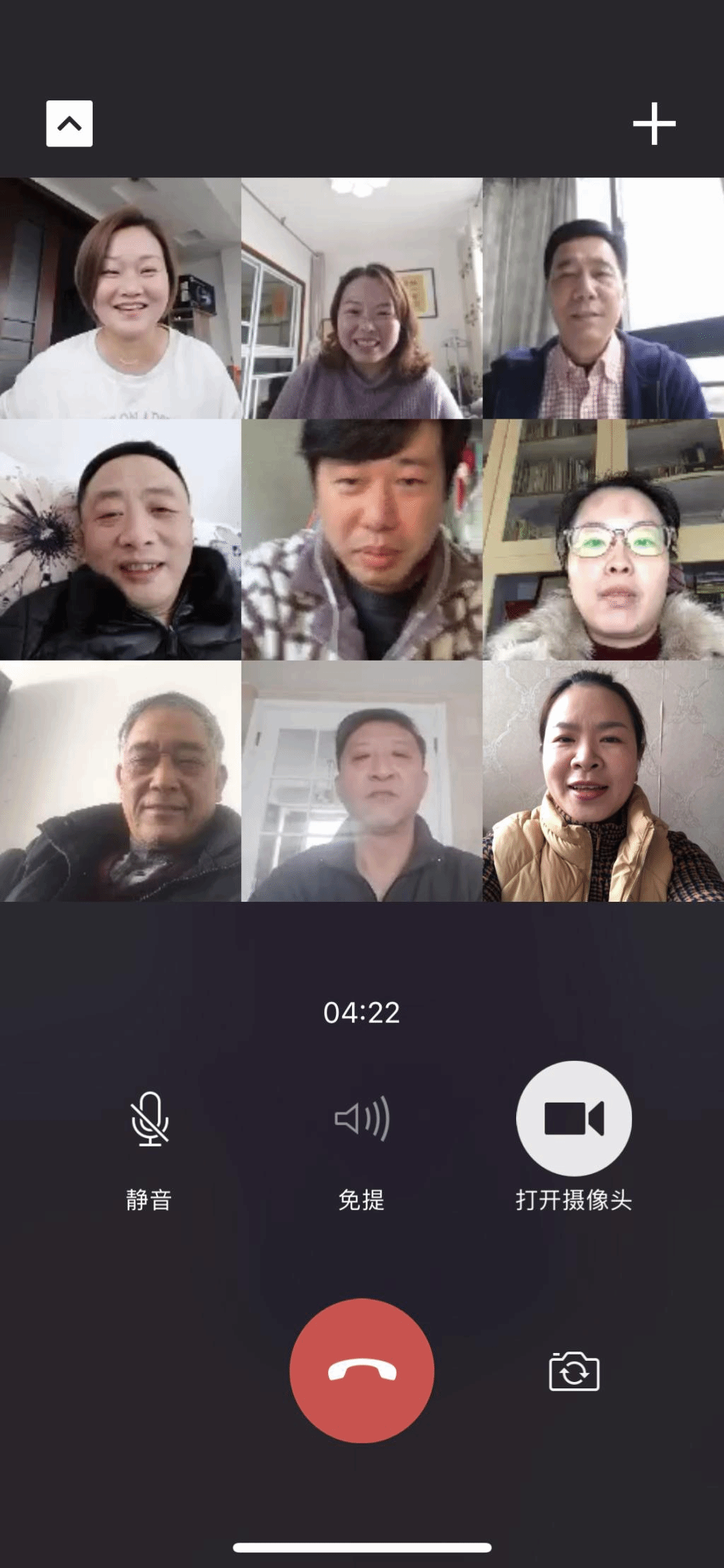724x1568 pixels.
Task: Hang up with the red end-call button
Action: 361,1371
